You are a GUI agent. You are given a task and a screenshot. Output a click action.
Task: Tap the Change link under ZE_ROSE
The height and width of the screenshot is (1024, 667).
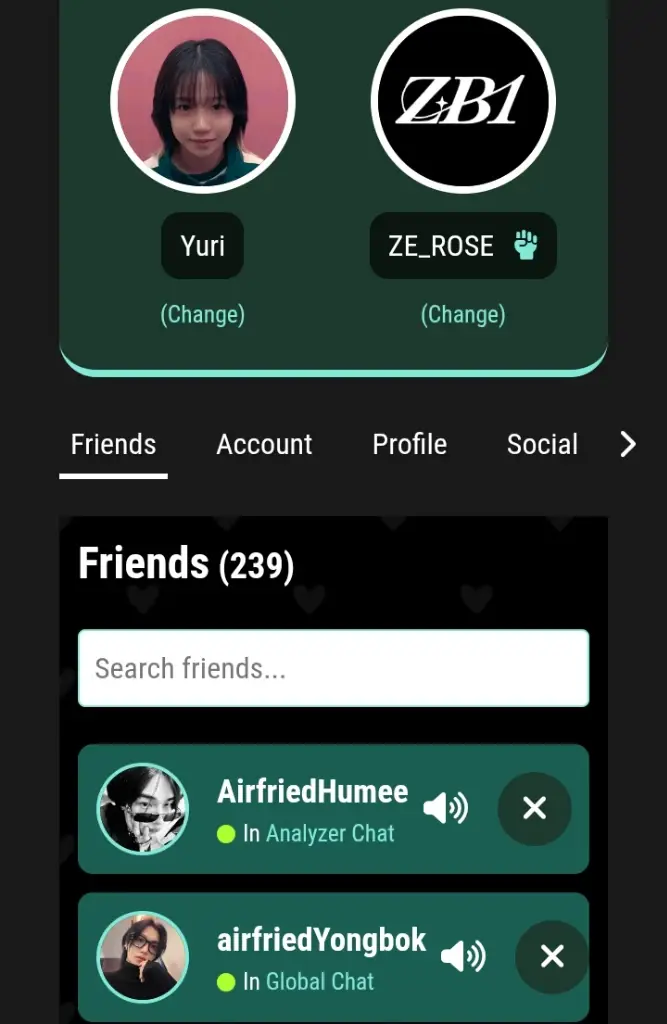[x=463, y=315]
